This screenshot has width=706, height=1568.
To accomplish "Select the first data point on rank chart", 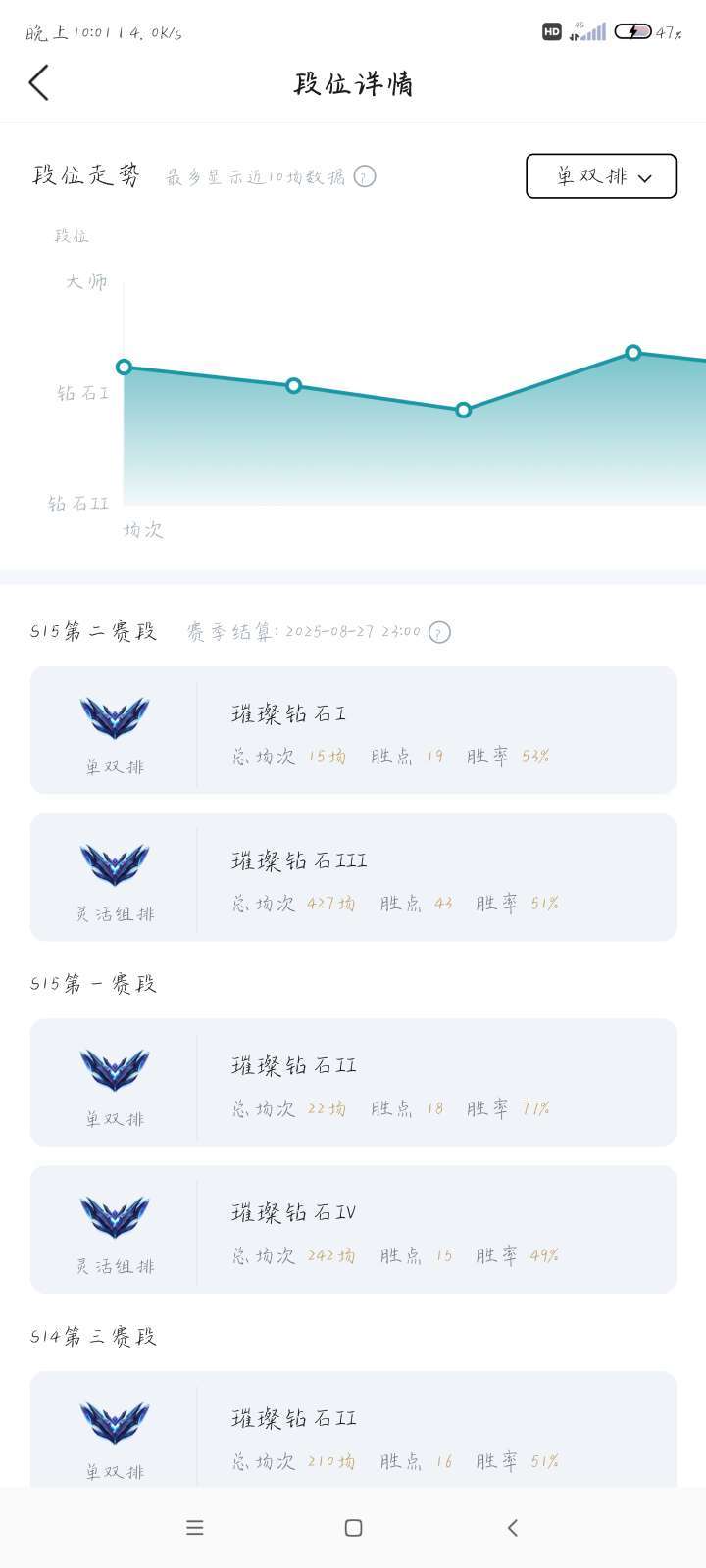I will tap(124, 367).
